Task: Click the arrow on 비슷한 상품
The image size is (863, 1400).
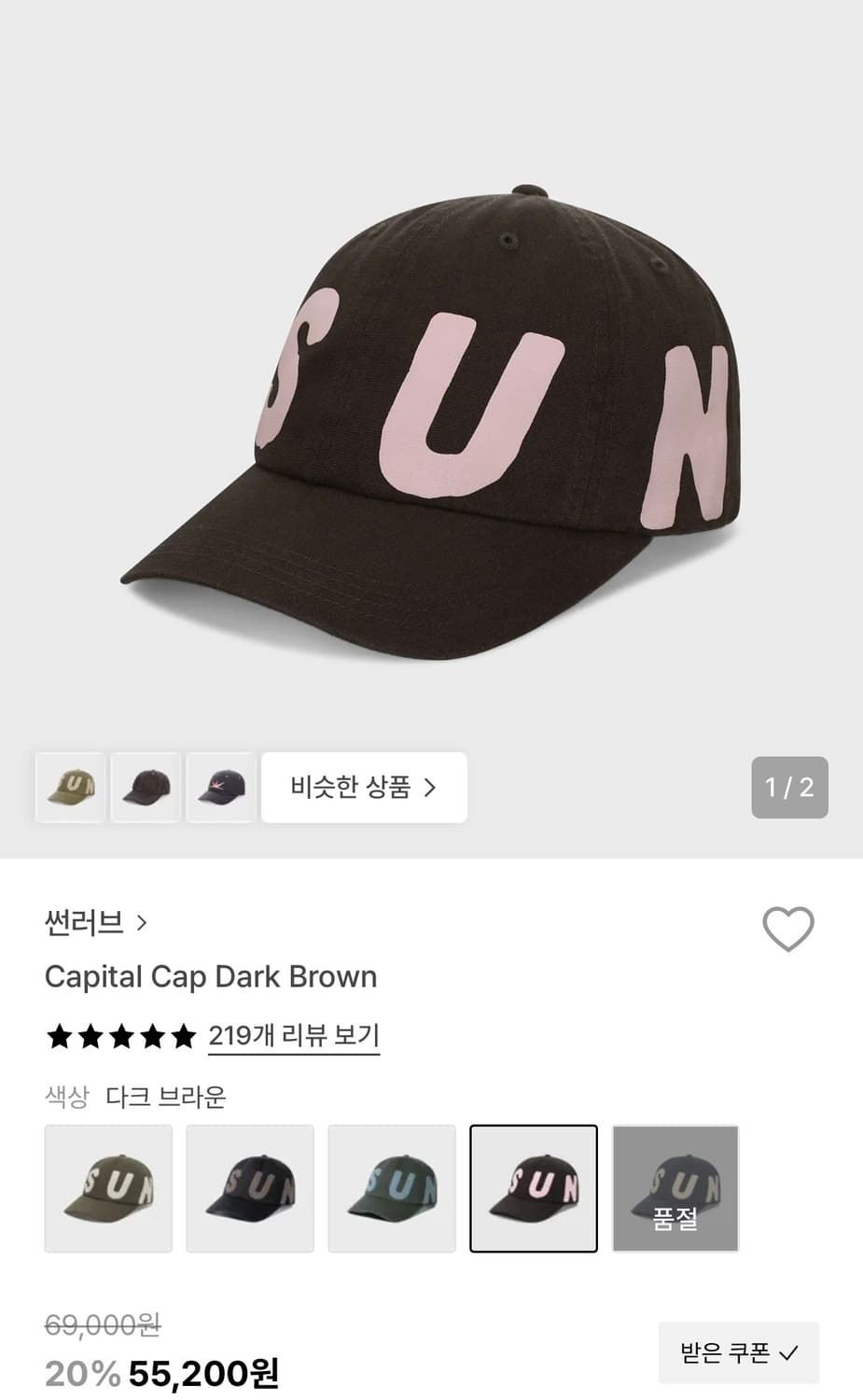Action: pyautogui.click(x=431, y=788)
